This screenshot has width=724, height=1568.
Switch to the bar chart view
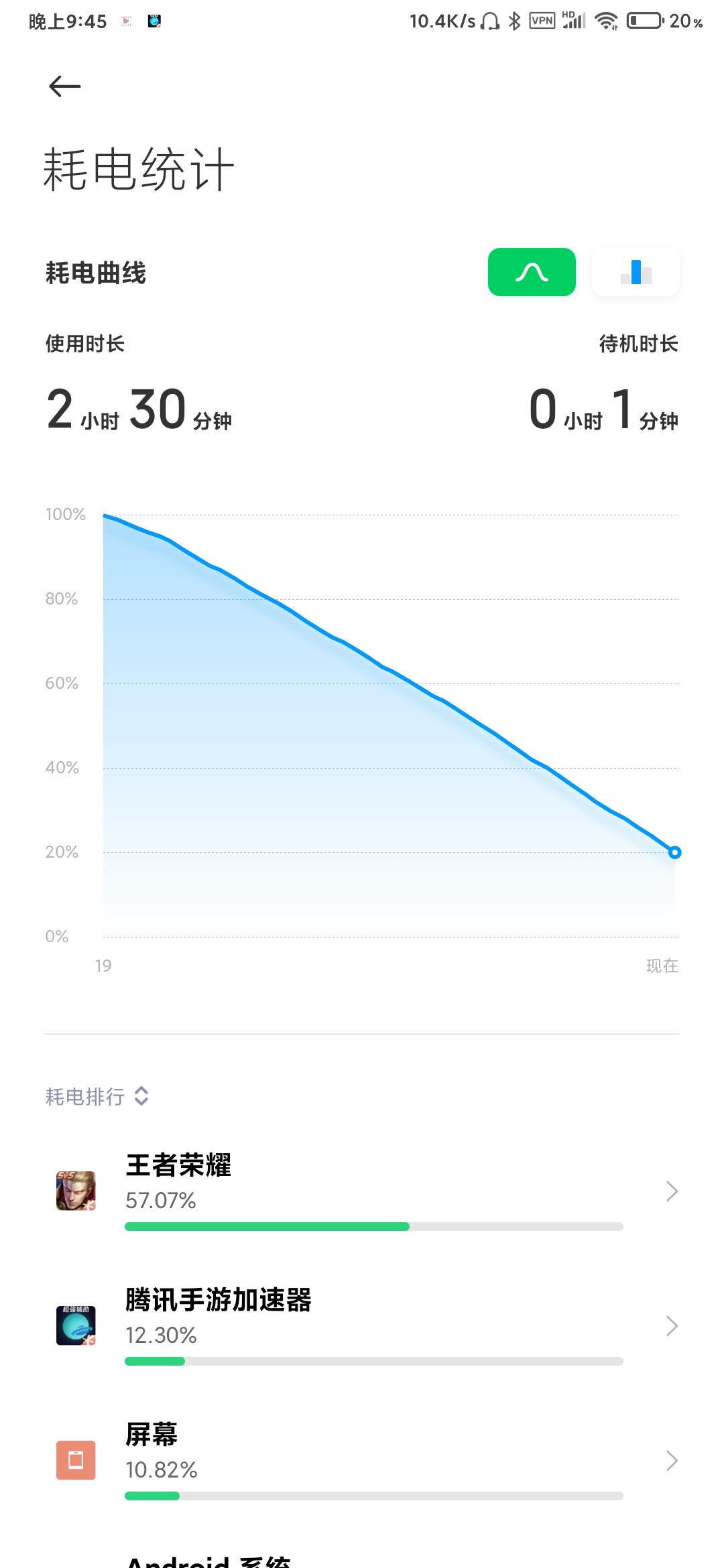click(636, 272)
